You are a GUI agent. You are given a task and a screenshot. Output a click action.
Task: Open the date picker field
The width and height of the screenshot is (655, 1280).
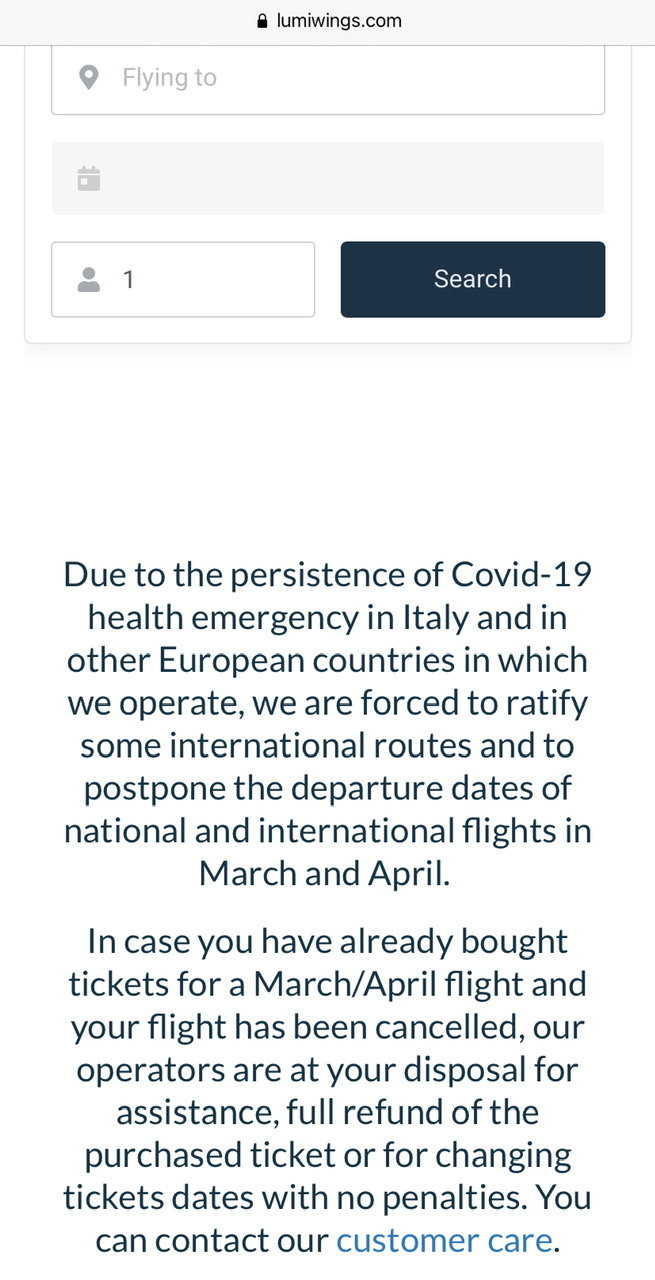(328, 179)
